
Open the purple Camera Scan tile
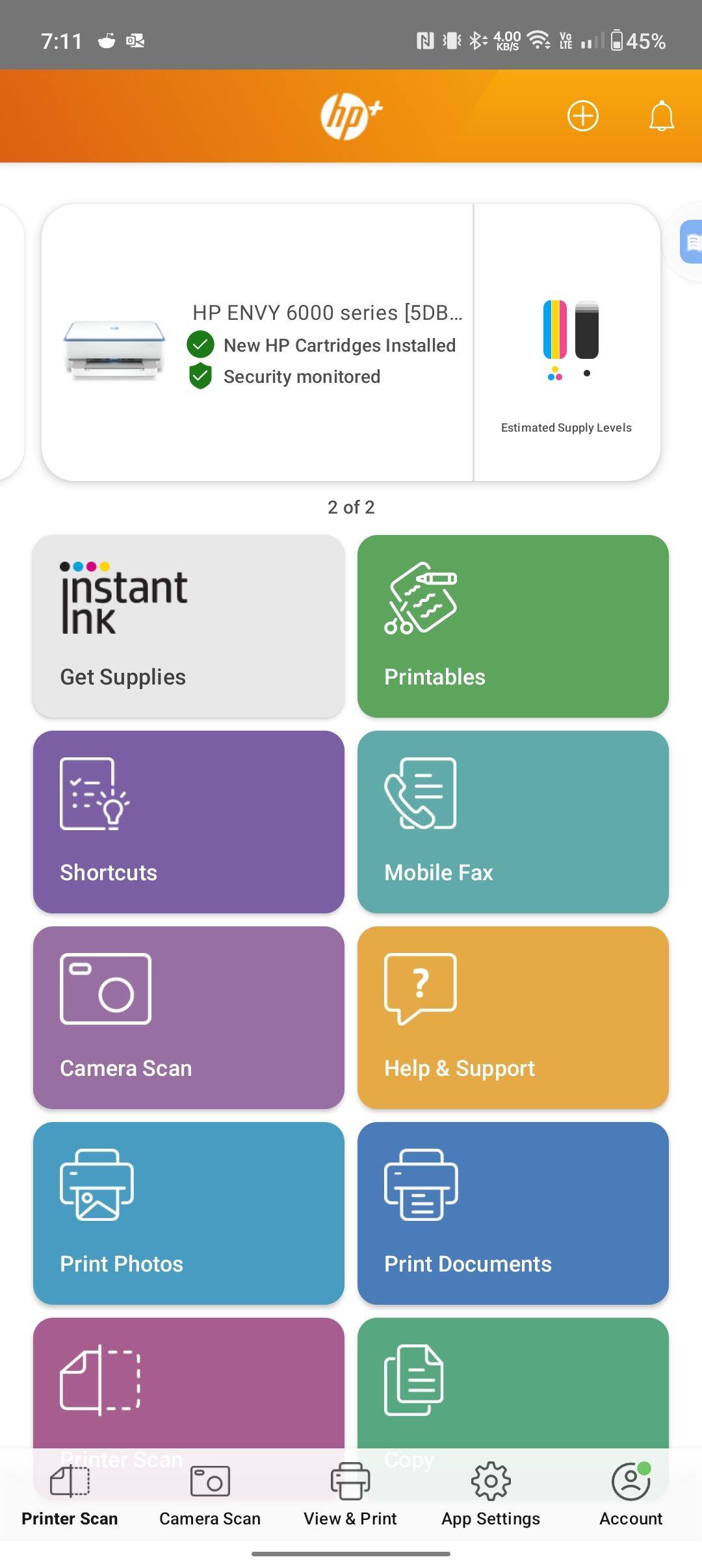pyautogui.click(x=188, y=1017)
